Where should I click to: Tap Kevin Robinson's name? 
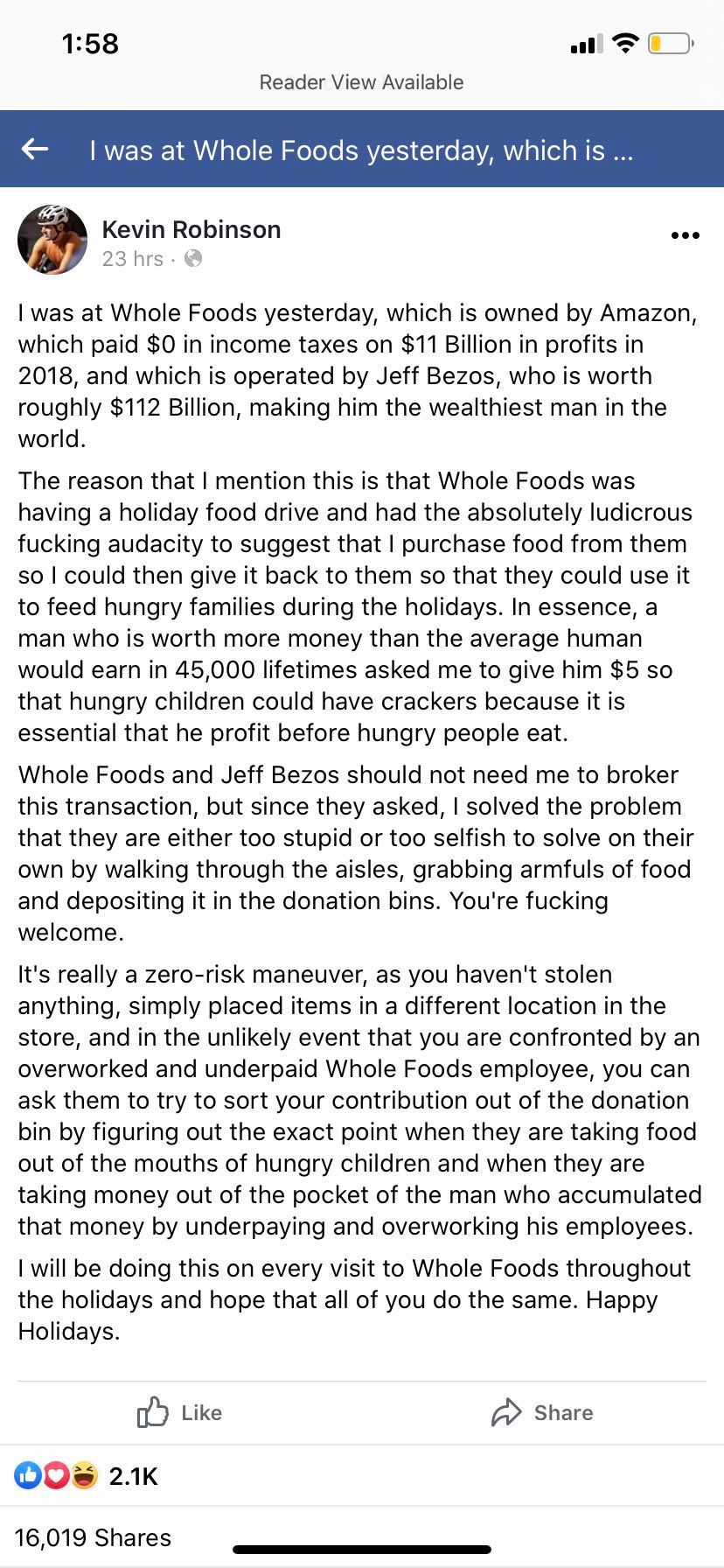(191, 229)
